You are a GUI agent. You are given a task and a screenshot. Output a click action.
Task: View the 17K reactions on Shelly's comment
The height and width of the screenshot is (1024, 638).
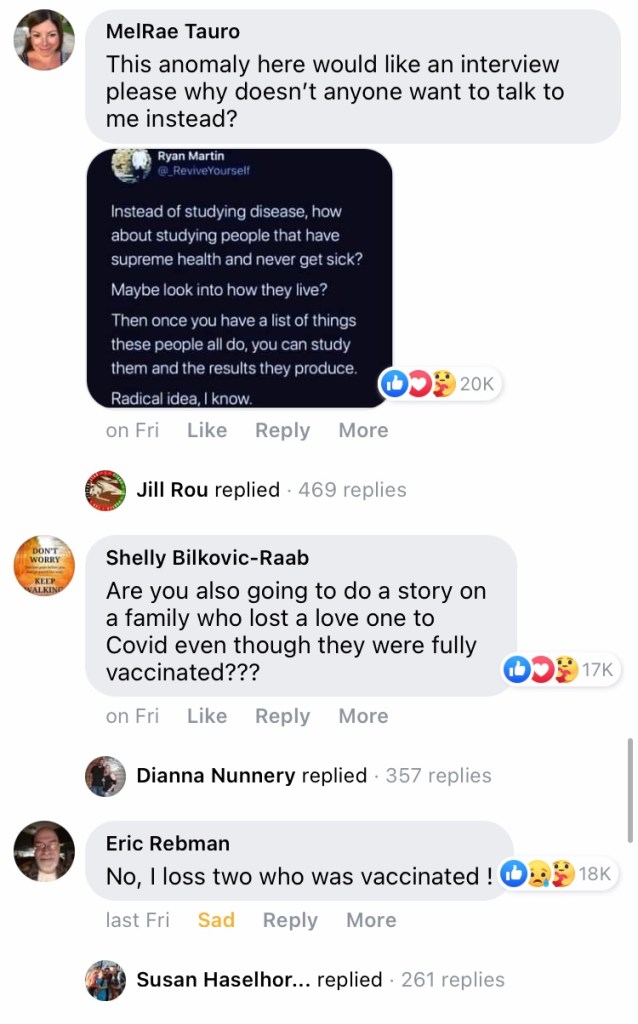point(560,670)
